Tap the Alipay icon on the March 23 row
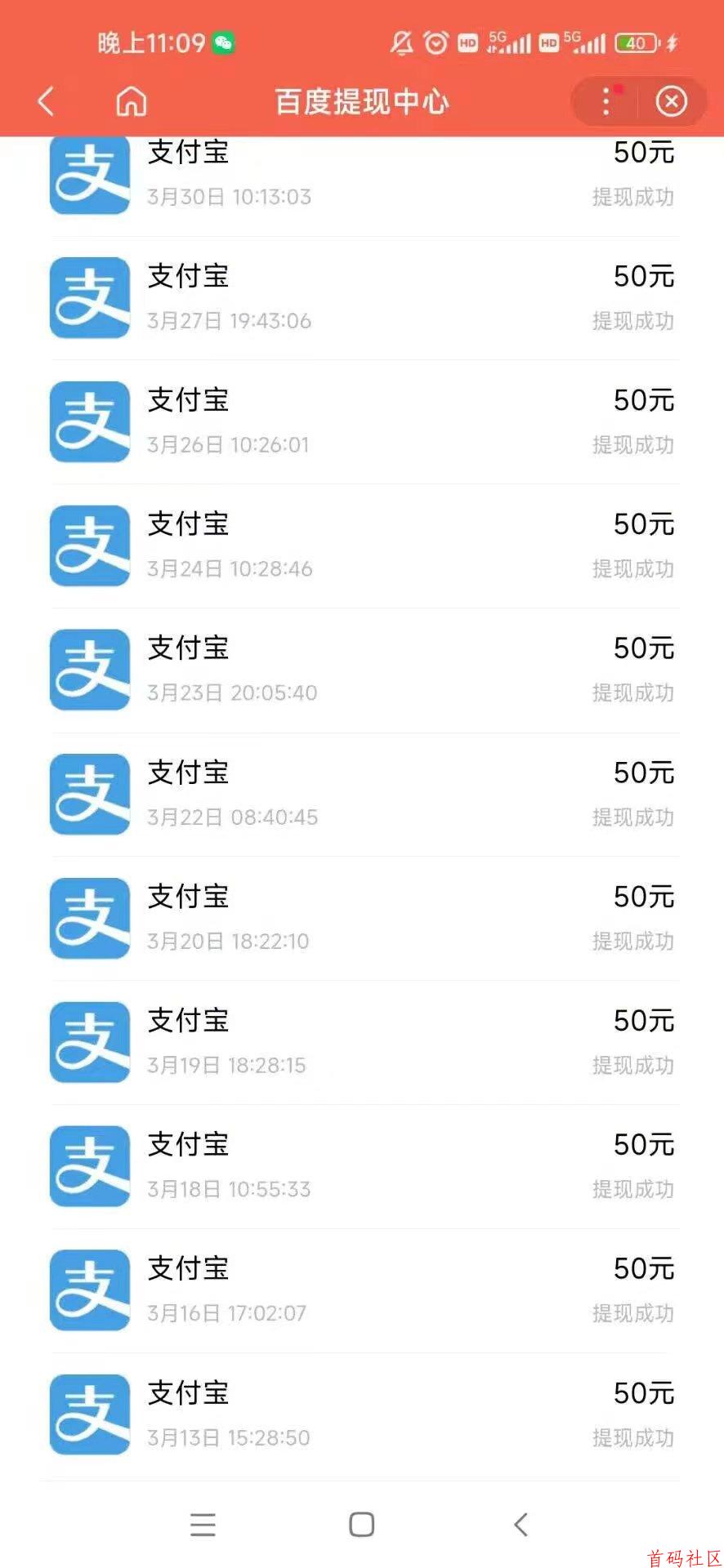Viewport: 724px width, 1568px height. point(89,670)
